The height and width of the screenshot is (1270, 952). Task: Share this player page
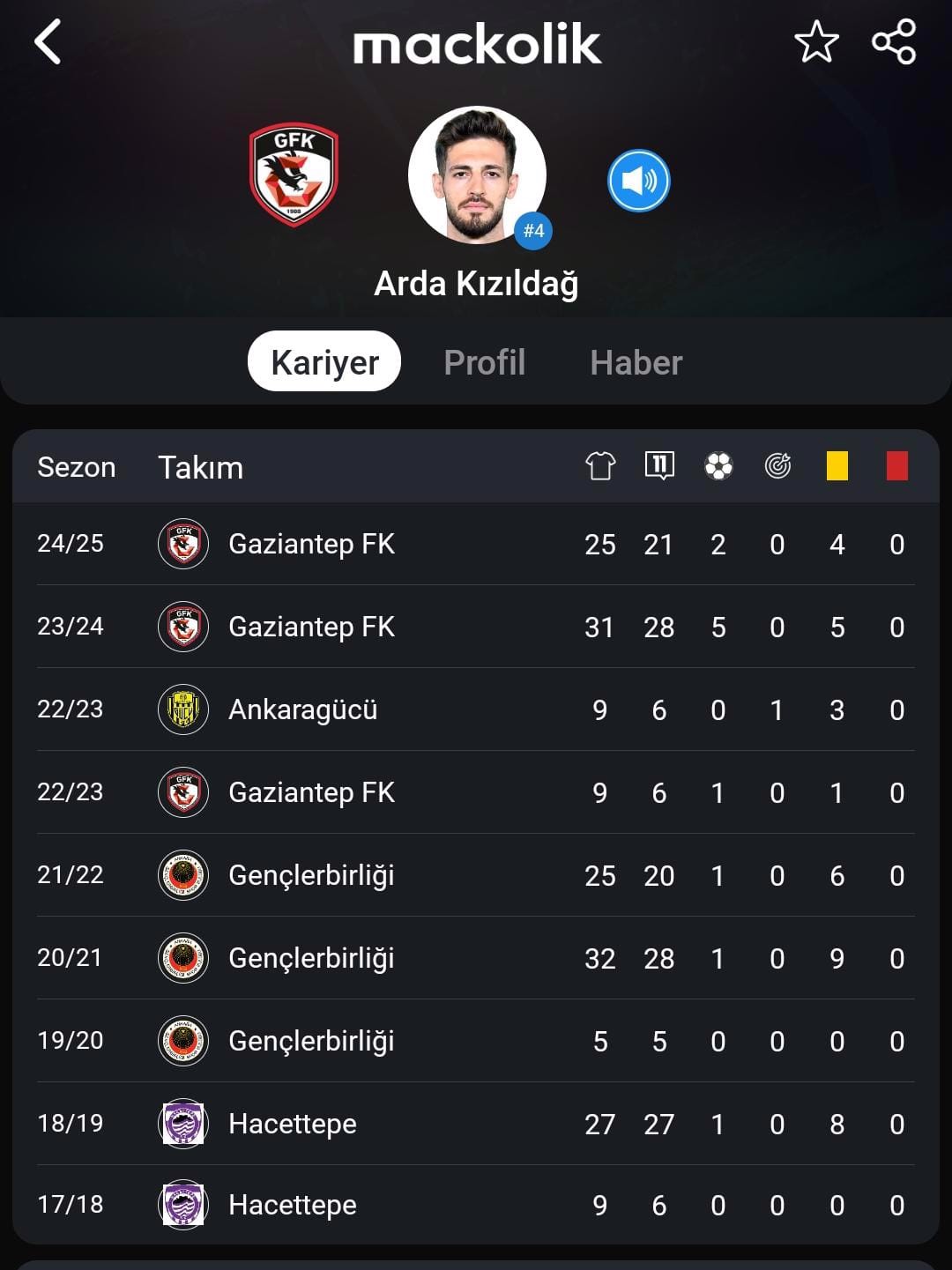click(x=894, y=42)
